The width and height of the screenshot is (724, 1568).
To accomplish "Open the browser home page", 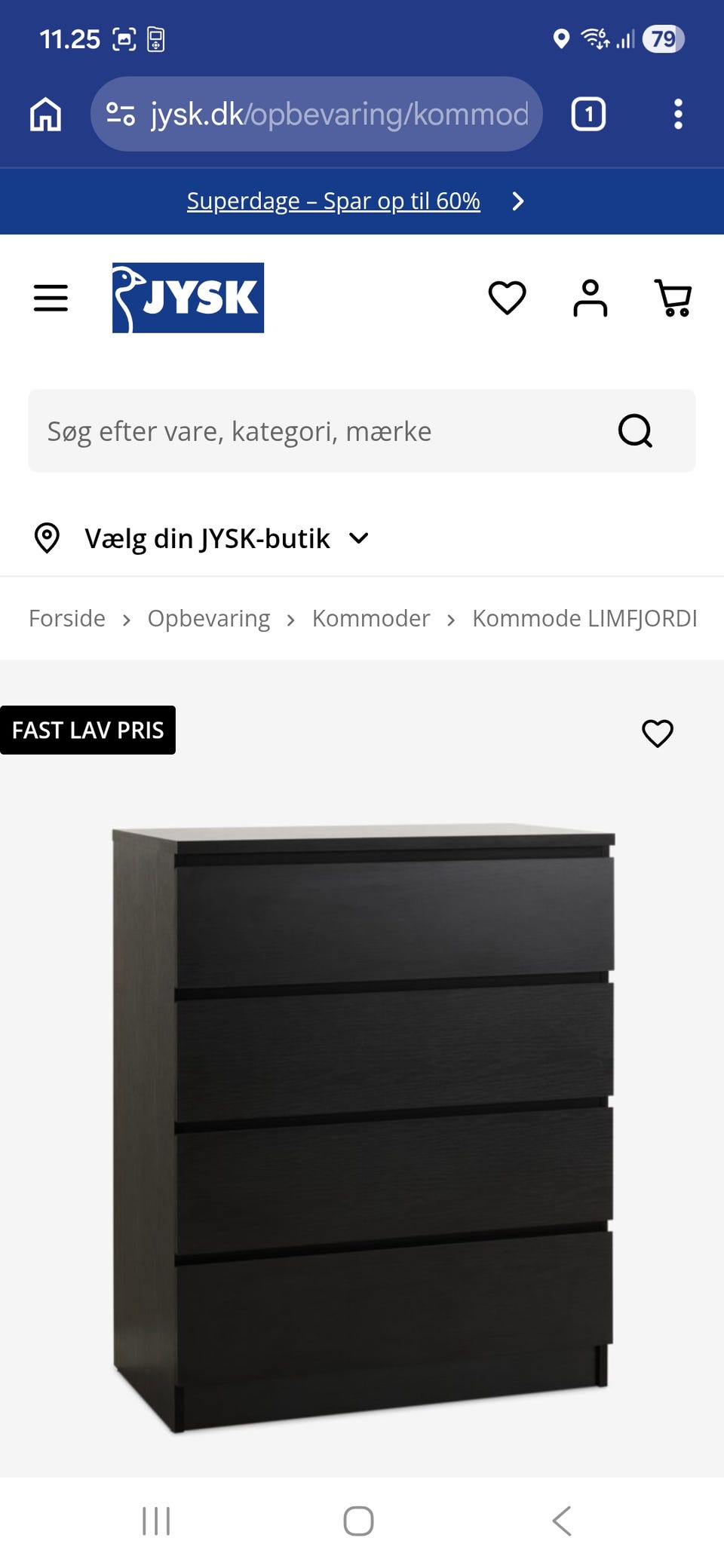I will tap(45, 115).
